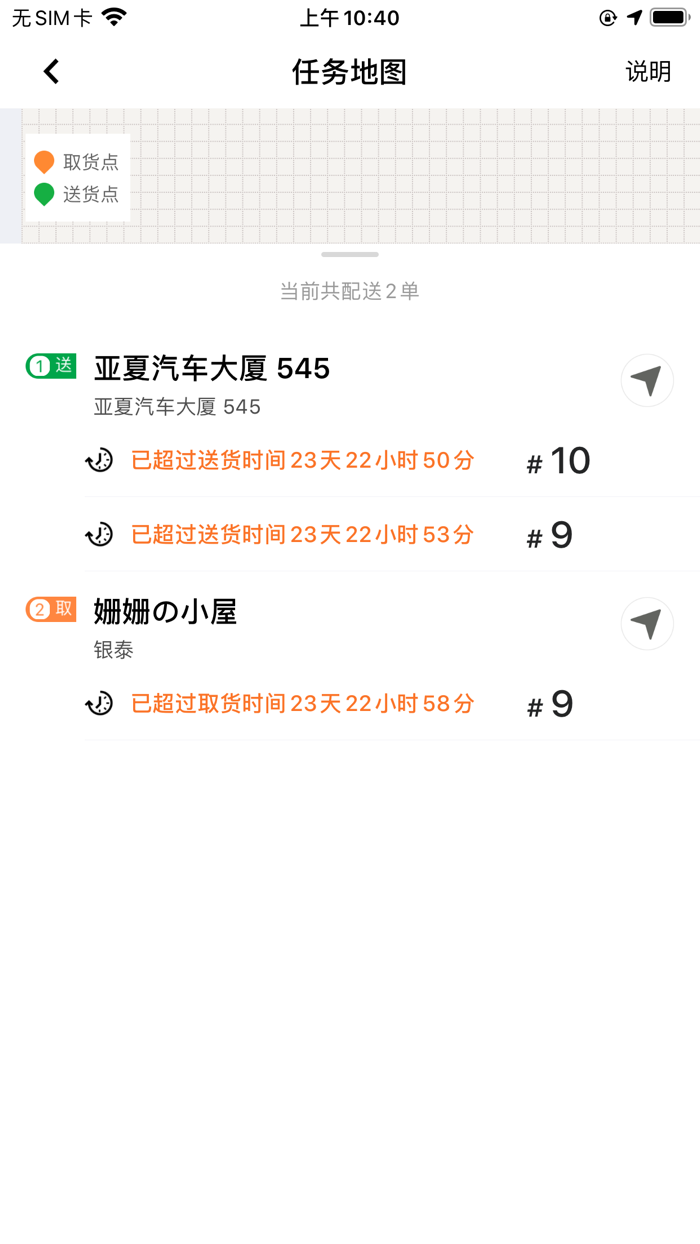The width and height of the screenshot is (700, 1244).
Task: Tap the sheet drag handle
Action: pyautogui.click(x=350, y=255)
